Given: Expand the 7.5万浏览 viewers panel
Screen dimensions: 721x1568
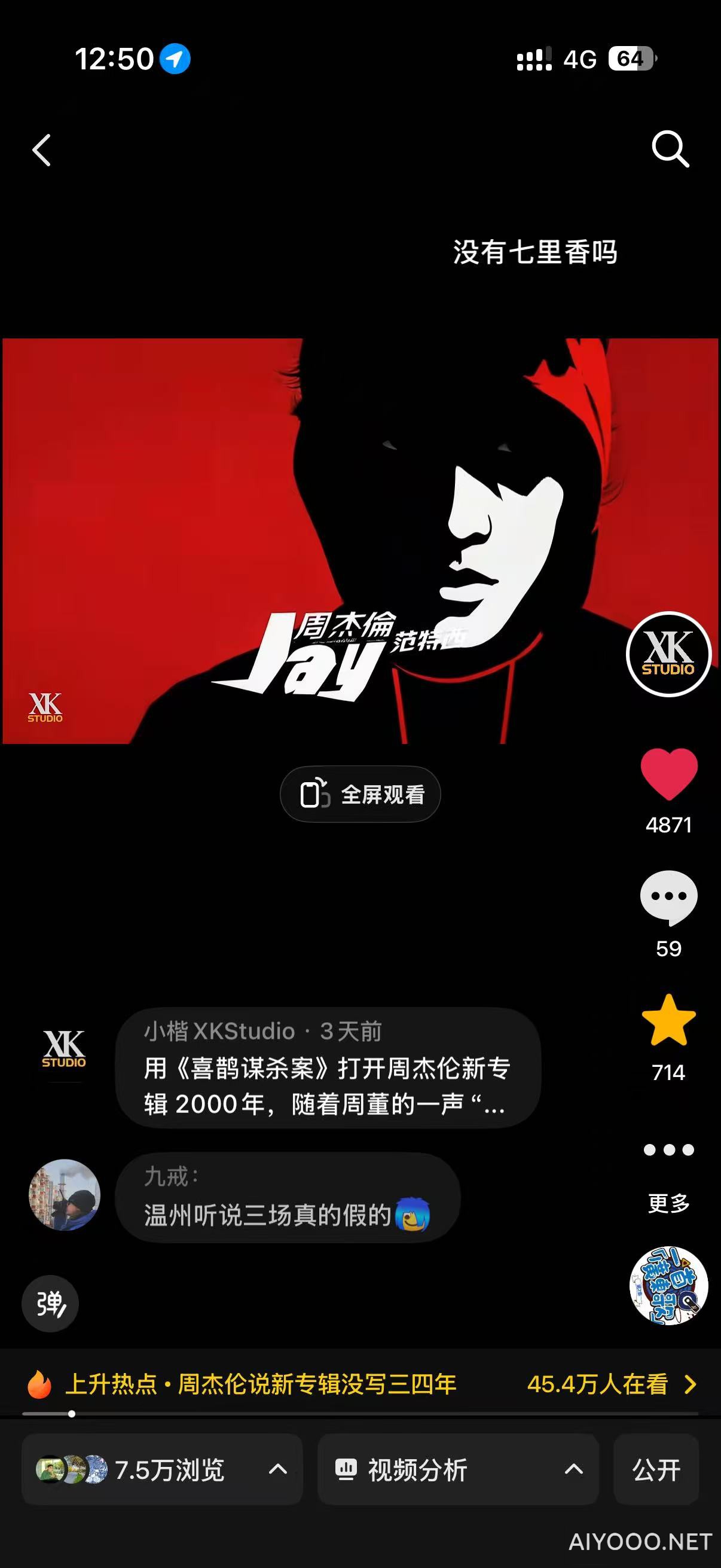Looking at the screenshot, I should (x=162, y=1469).
